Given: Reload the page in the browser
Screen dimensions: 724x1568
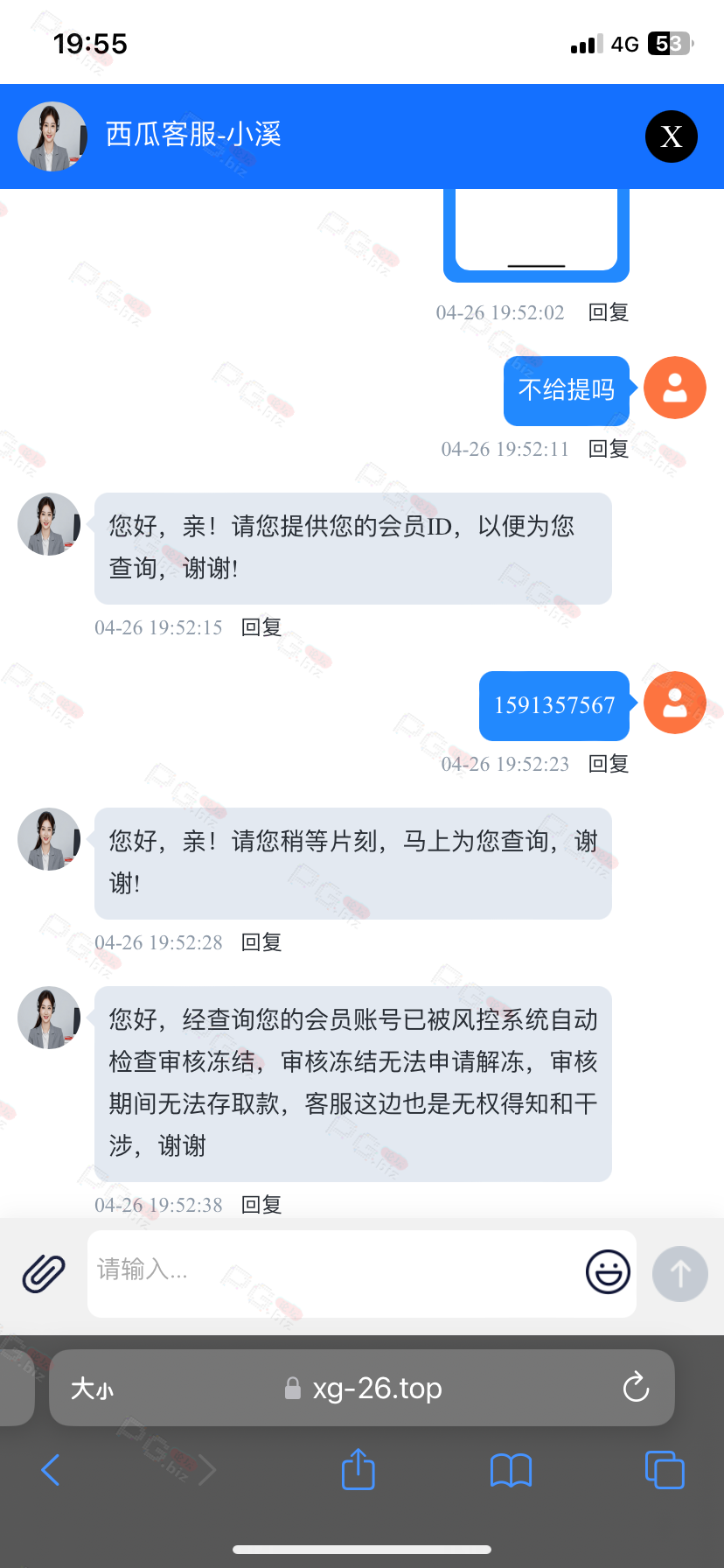Looking at the screenshot, I should (636, 1387).
